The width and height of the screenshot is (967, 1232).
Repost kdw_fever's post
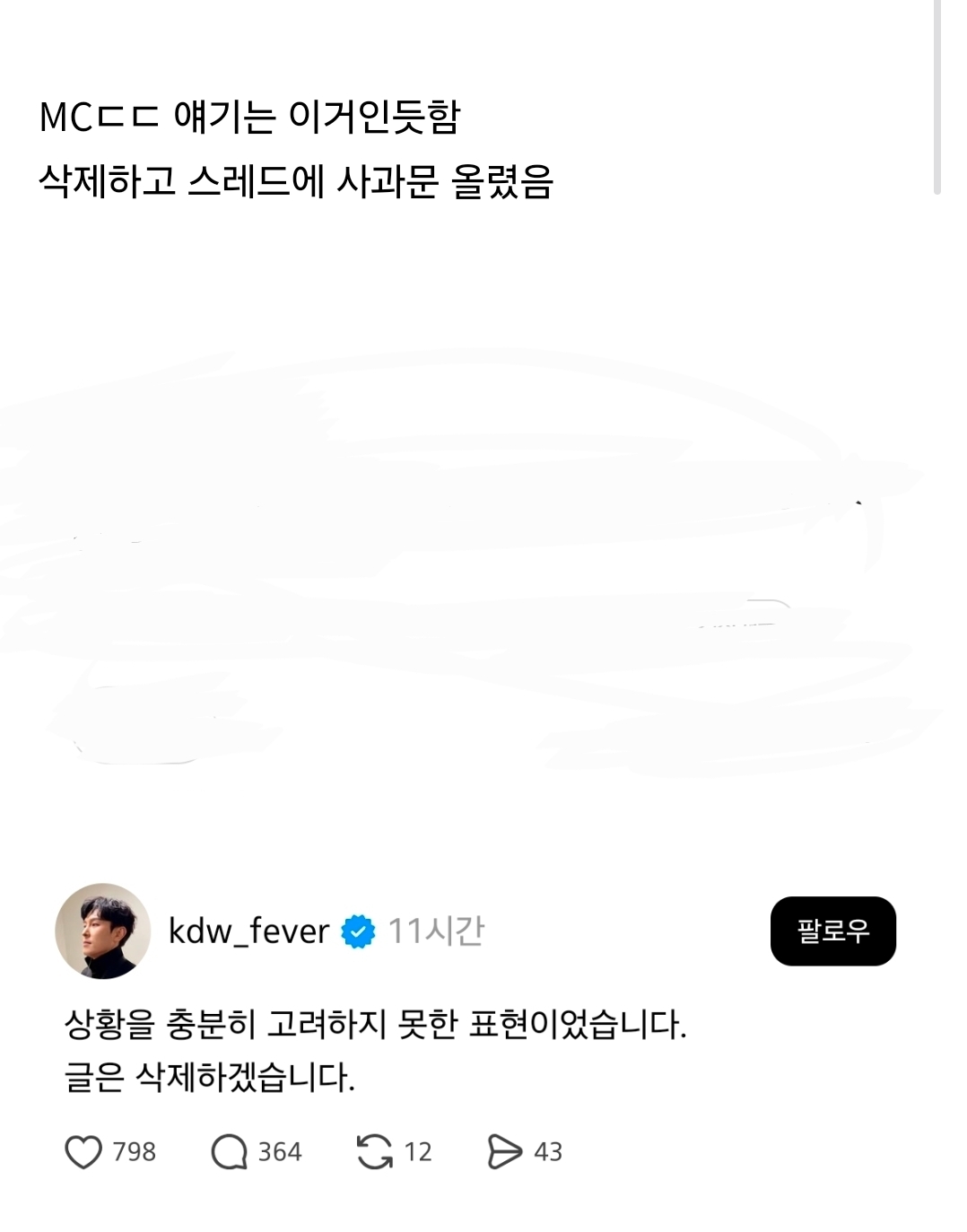pos(374,1151)
